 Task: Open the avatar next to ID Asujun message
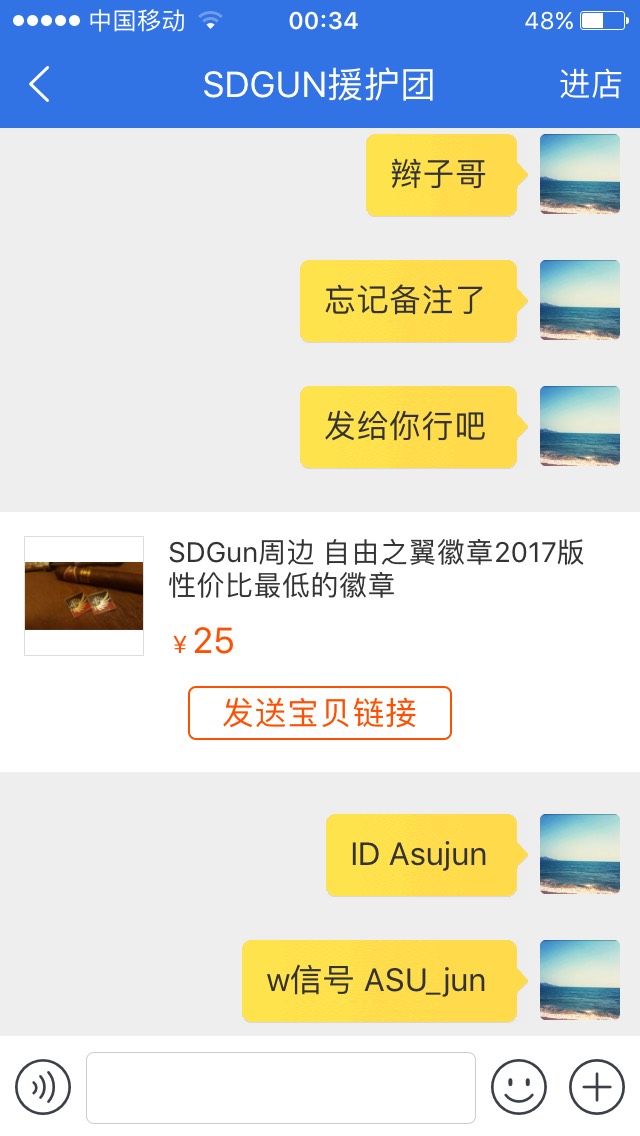click(579, 854)
